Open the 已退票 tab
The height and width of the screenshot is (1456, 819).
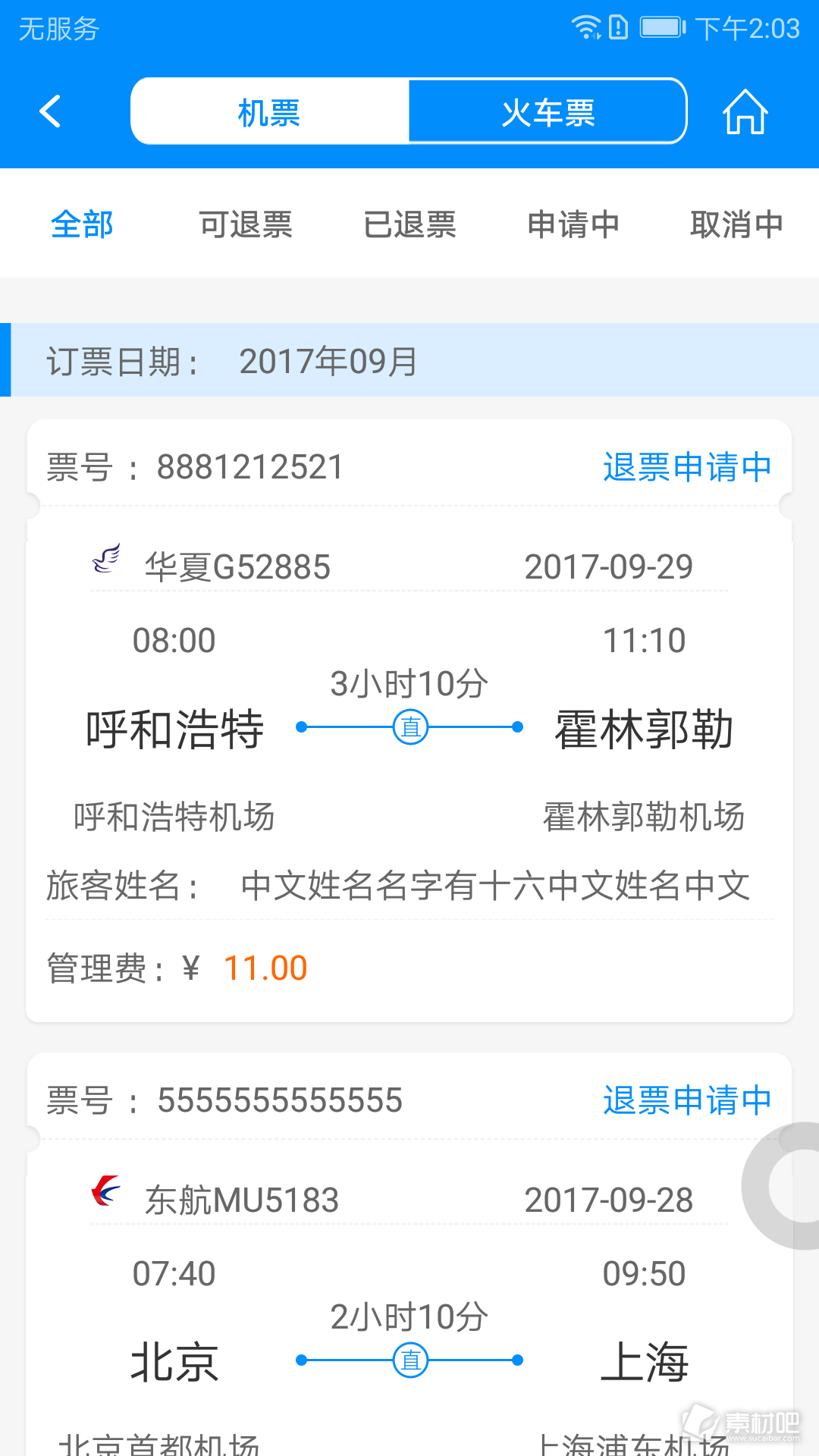[409, 224]
